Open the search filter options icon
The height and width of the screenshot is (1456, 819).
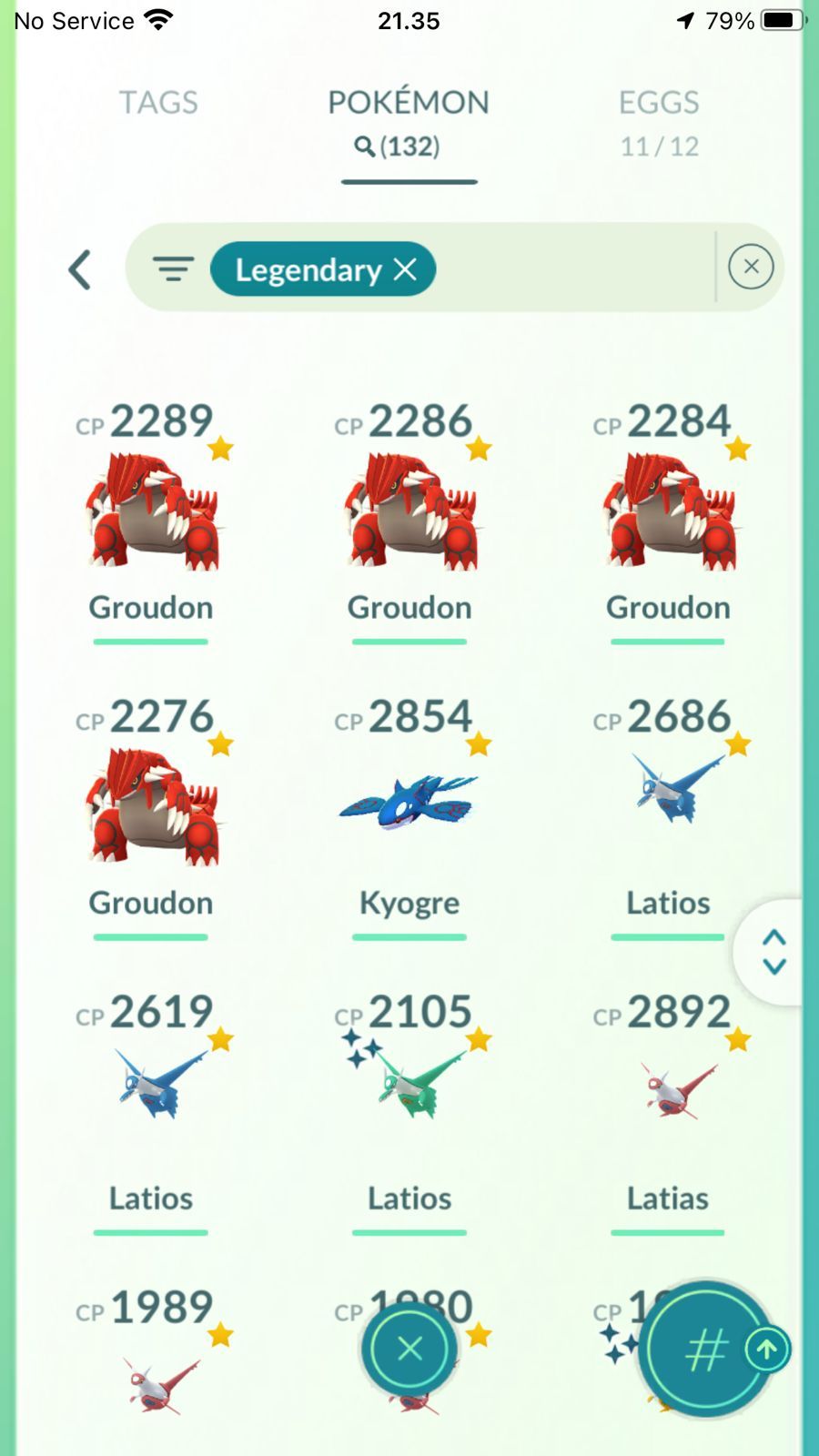point(173,269)
